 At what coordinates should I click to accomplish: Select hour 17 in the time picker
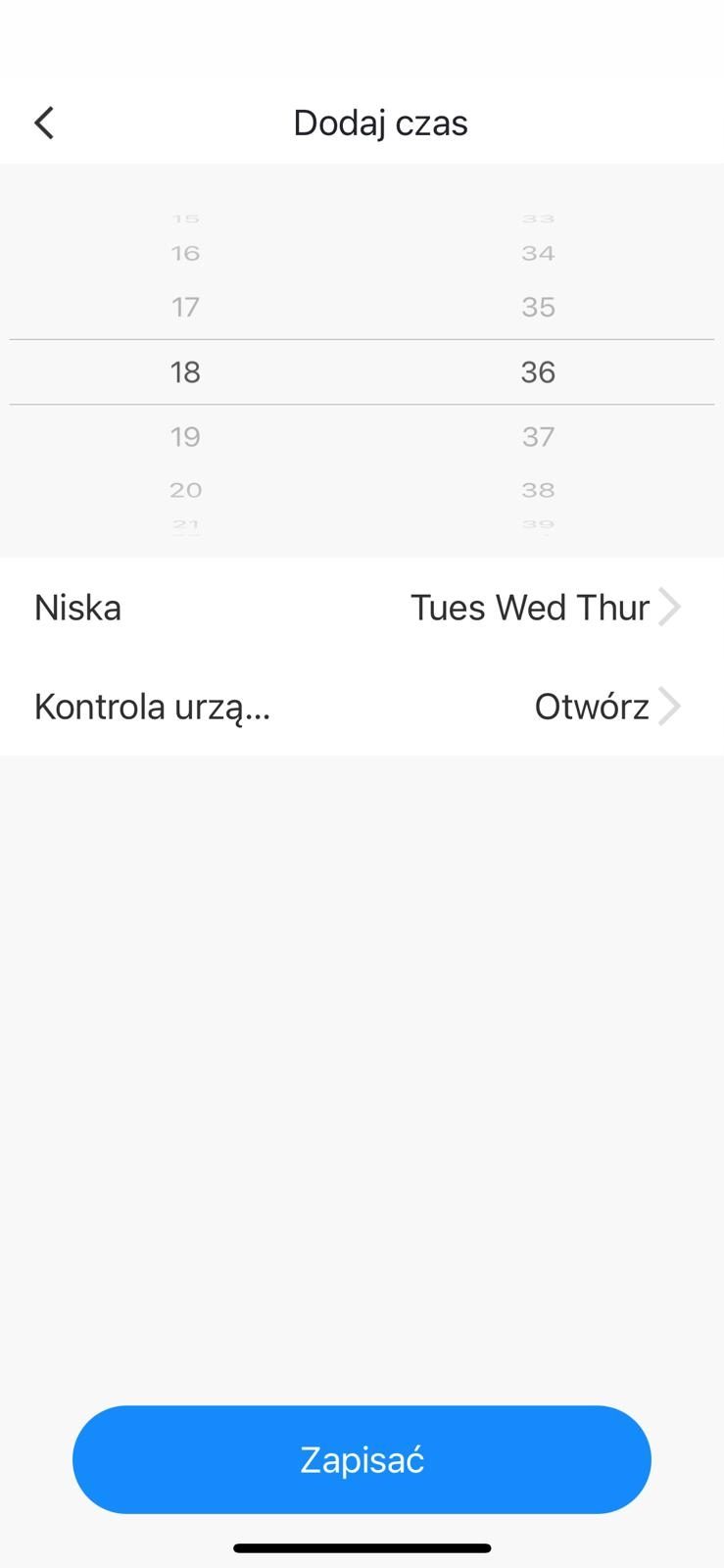[x=185, y=308]
